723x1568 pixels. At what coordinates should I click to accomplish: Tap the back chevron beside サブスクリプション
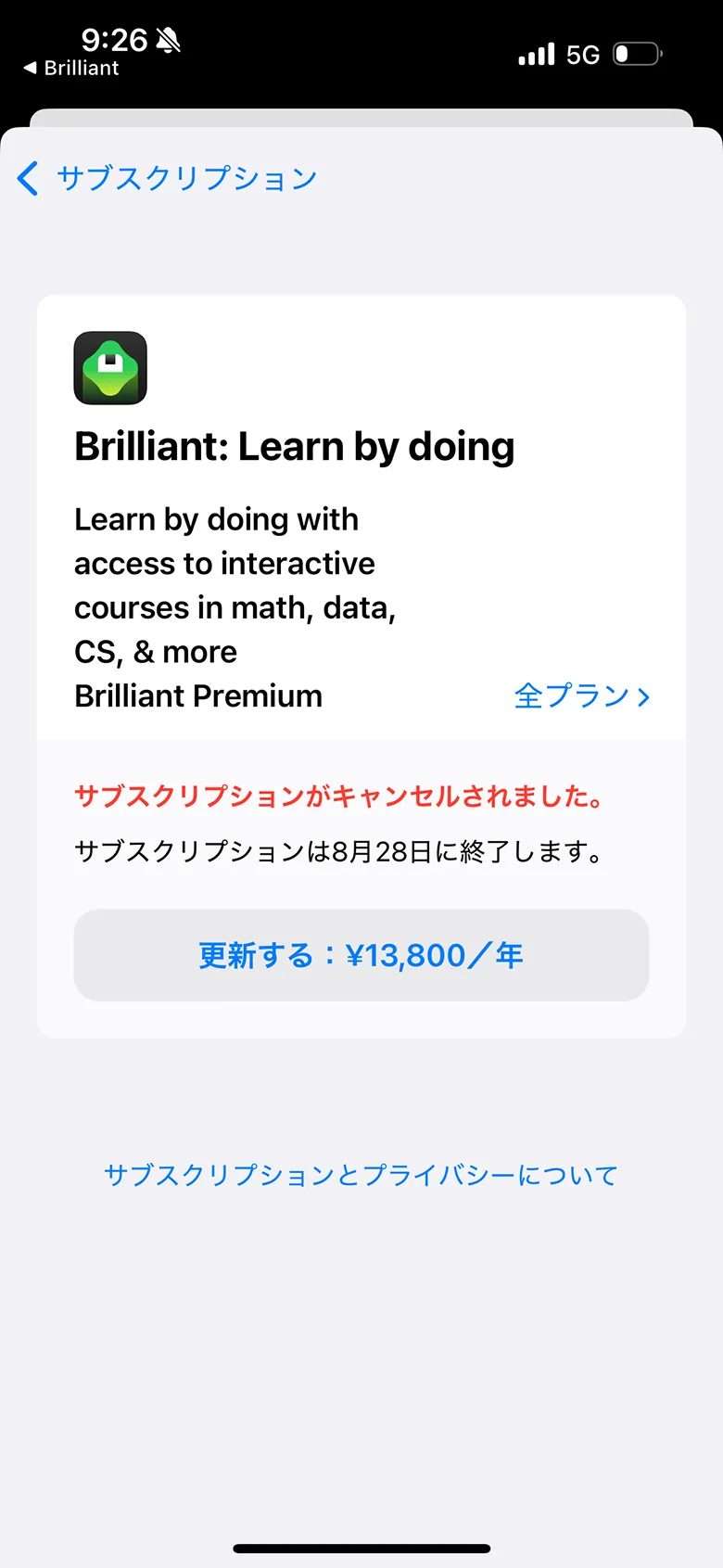tap(27, 179)
